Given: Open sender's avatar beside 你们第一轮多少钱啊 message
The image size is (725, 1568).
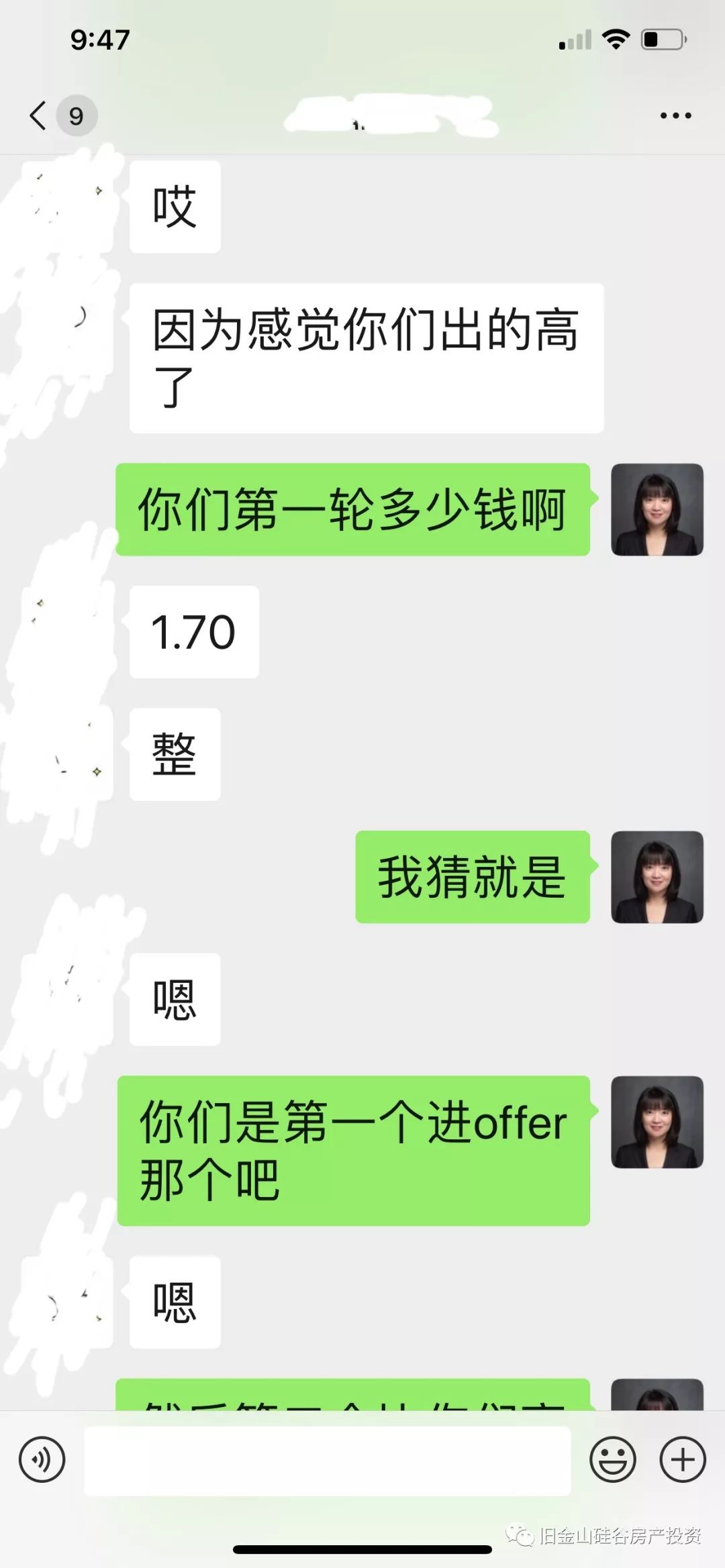Looking at the screenshot, I should coord(657,509).
